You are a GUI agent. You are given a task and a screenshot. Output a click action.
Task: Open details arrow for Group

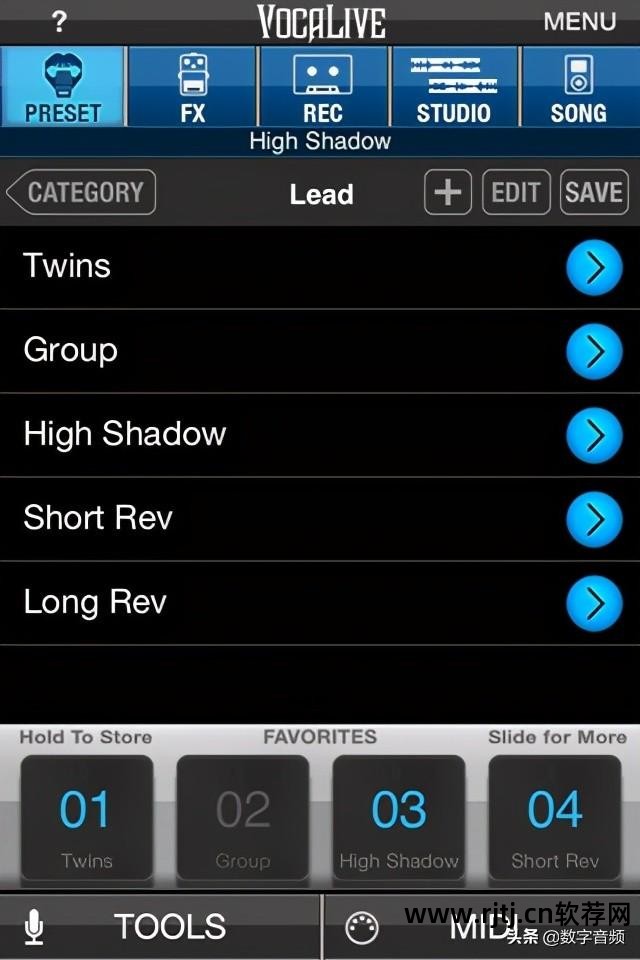(594, 351)
